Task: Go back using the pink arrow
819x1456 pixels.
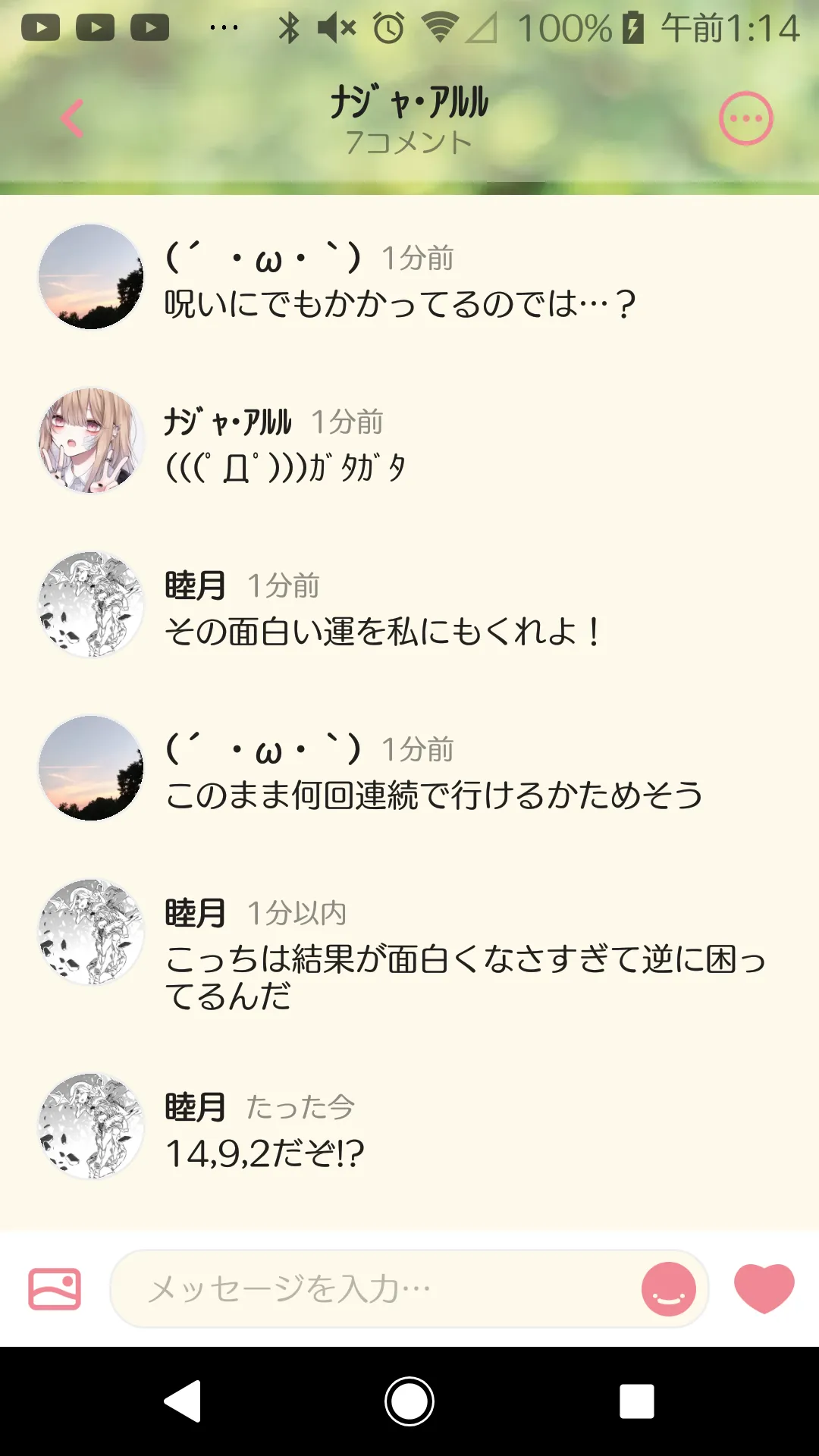Action: point(72,118)
